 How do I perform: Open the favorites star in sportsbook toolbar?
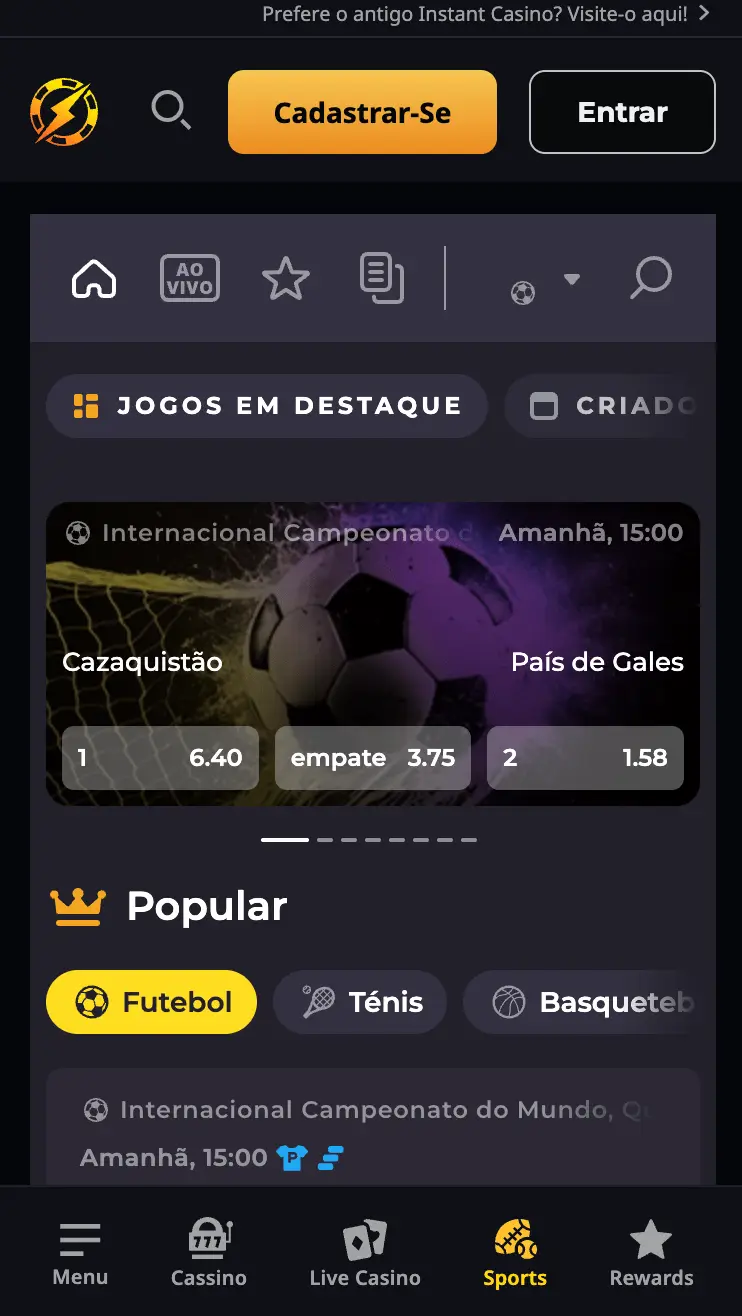(x=286, y=278)
